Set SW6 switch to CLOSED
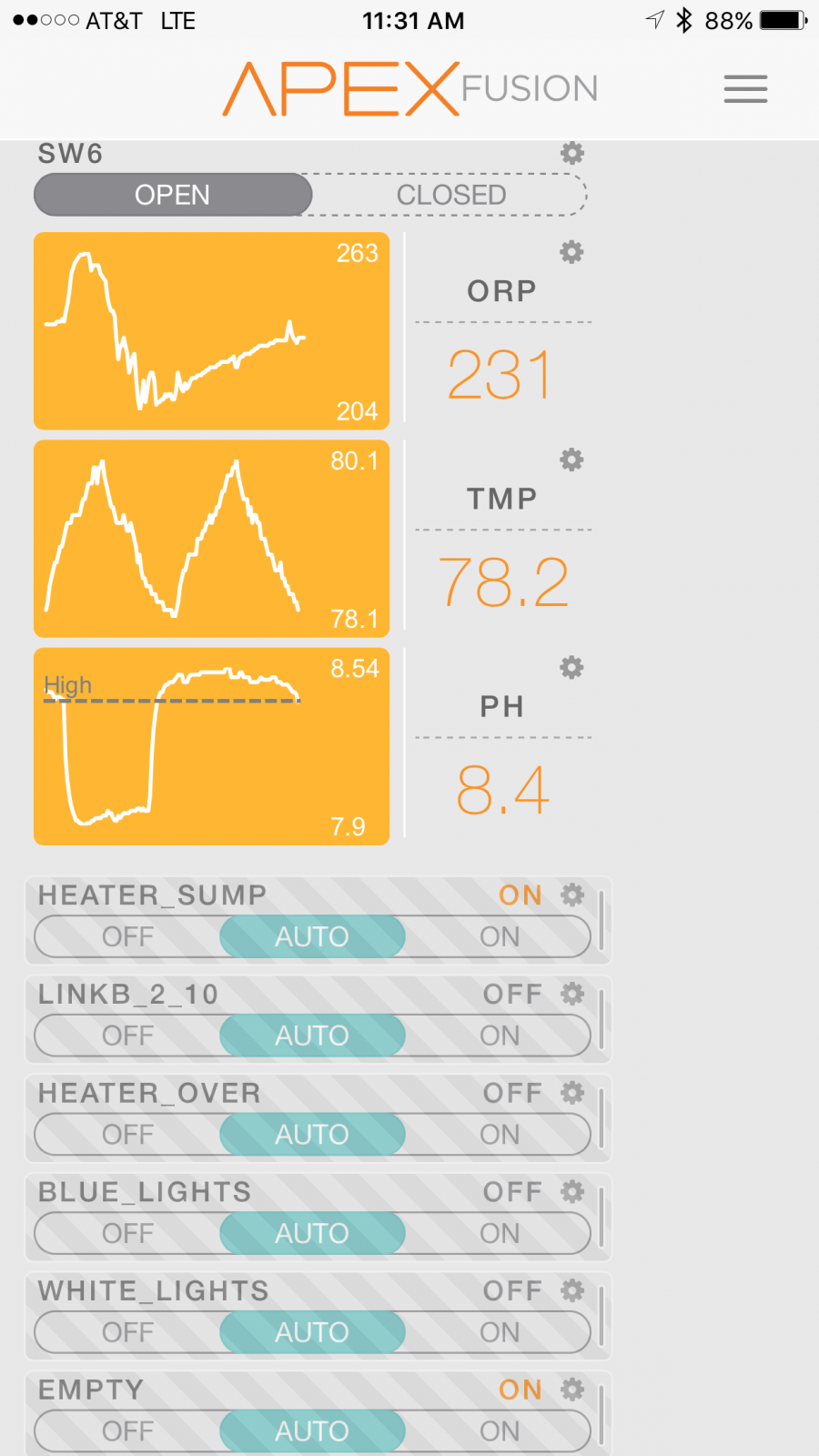 coord(451,195)
